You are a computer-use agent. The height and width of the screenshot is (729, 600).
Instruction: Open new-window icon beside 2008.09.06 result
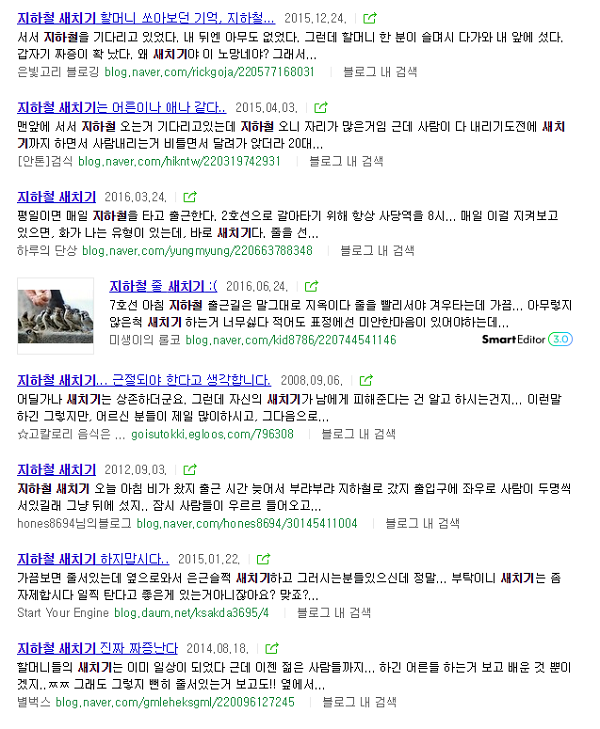click(x=366, y=381)
